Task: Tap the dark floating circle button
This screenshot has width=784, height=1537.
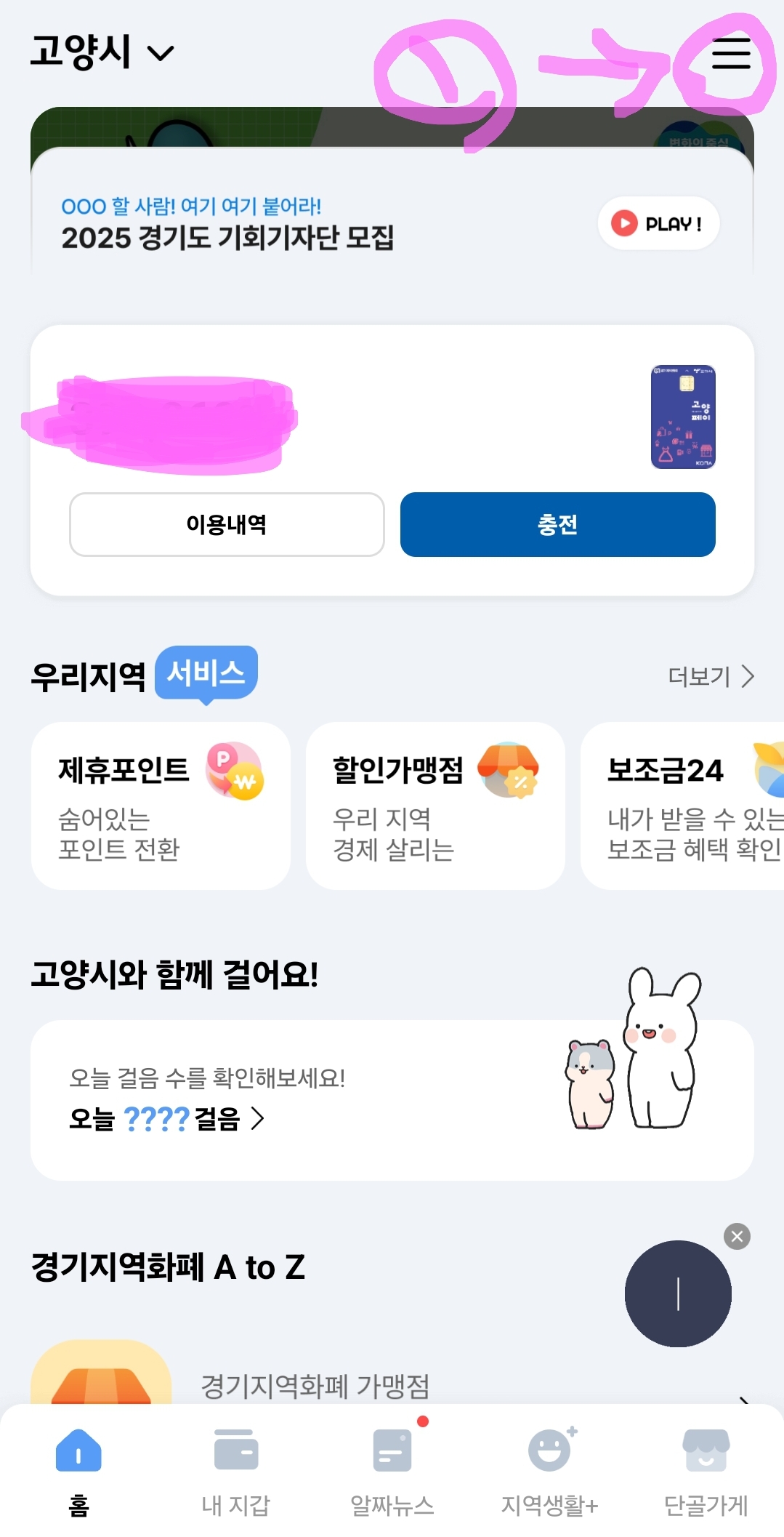Action: (x=677, y=1293)
